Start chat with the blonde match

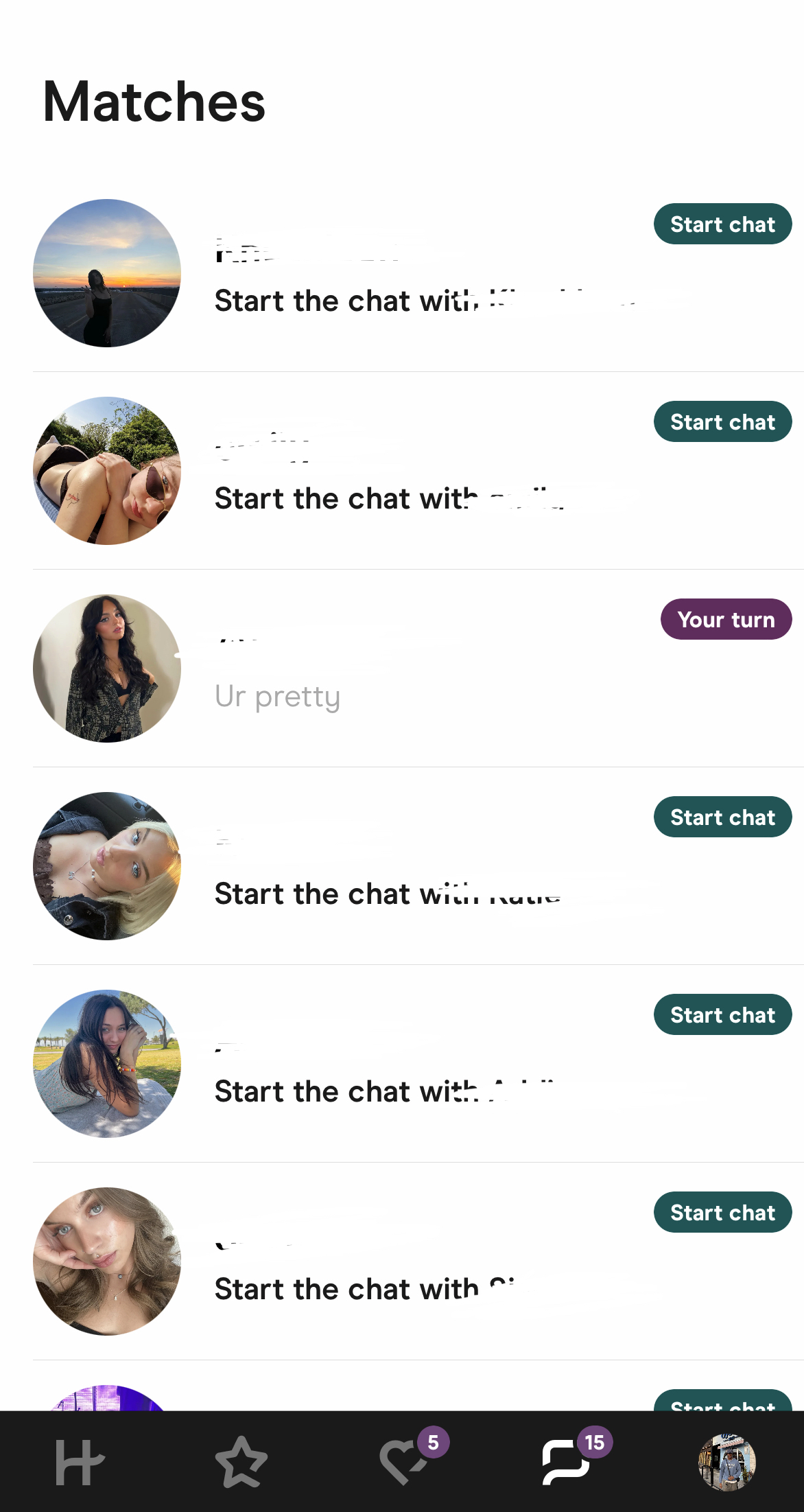coord(722,817)
